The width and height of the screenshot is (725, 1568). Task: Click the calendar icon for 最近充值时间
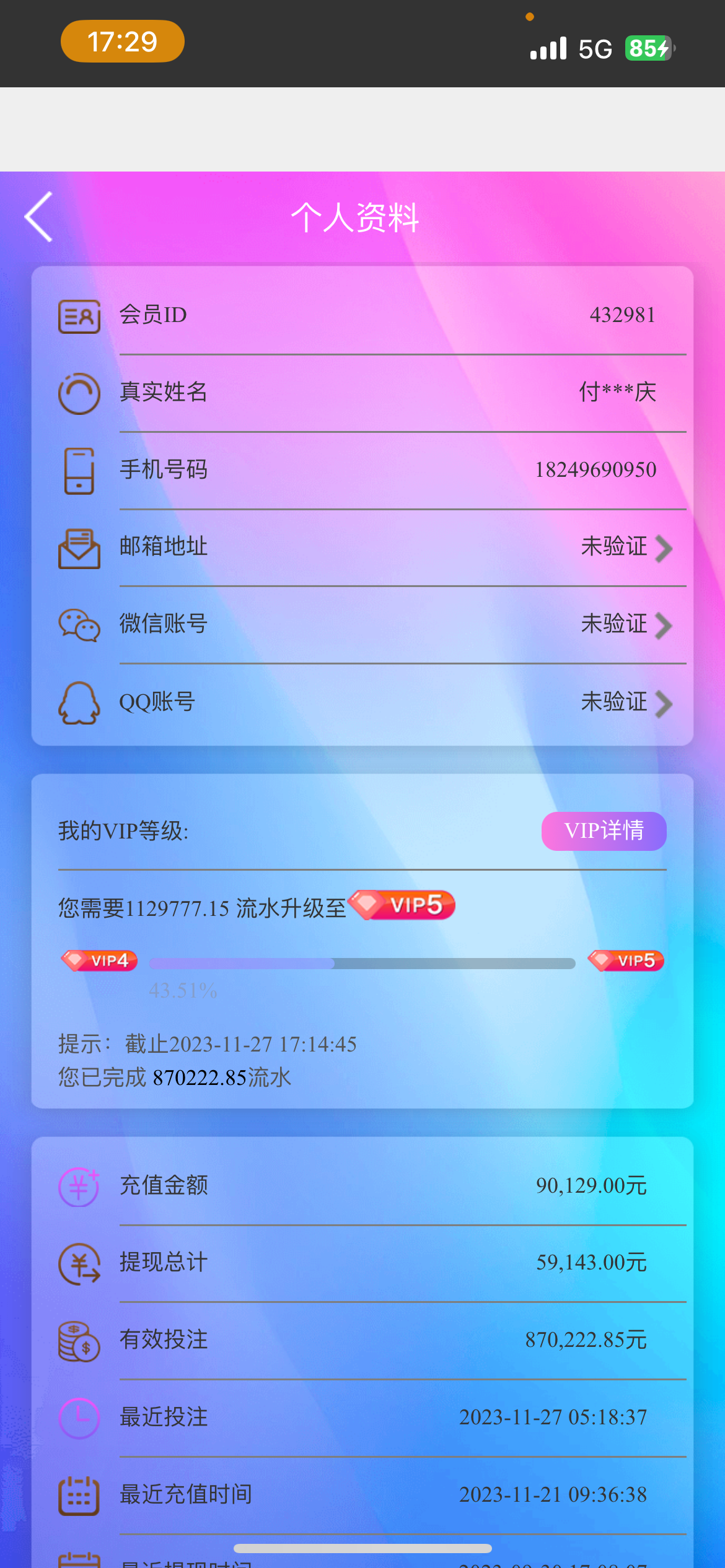[79, 1495]
